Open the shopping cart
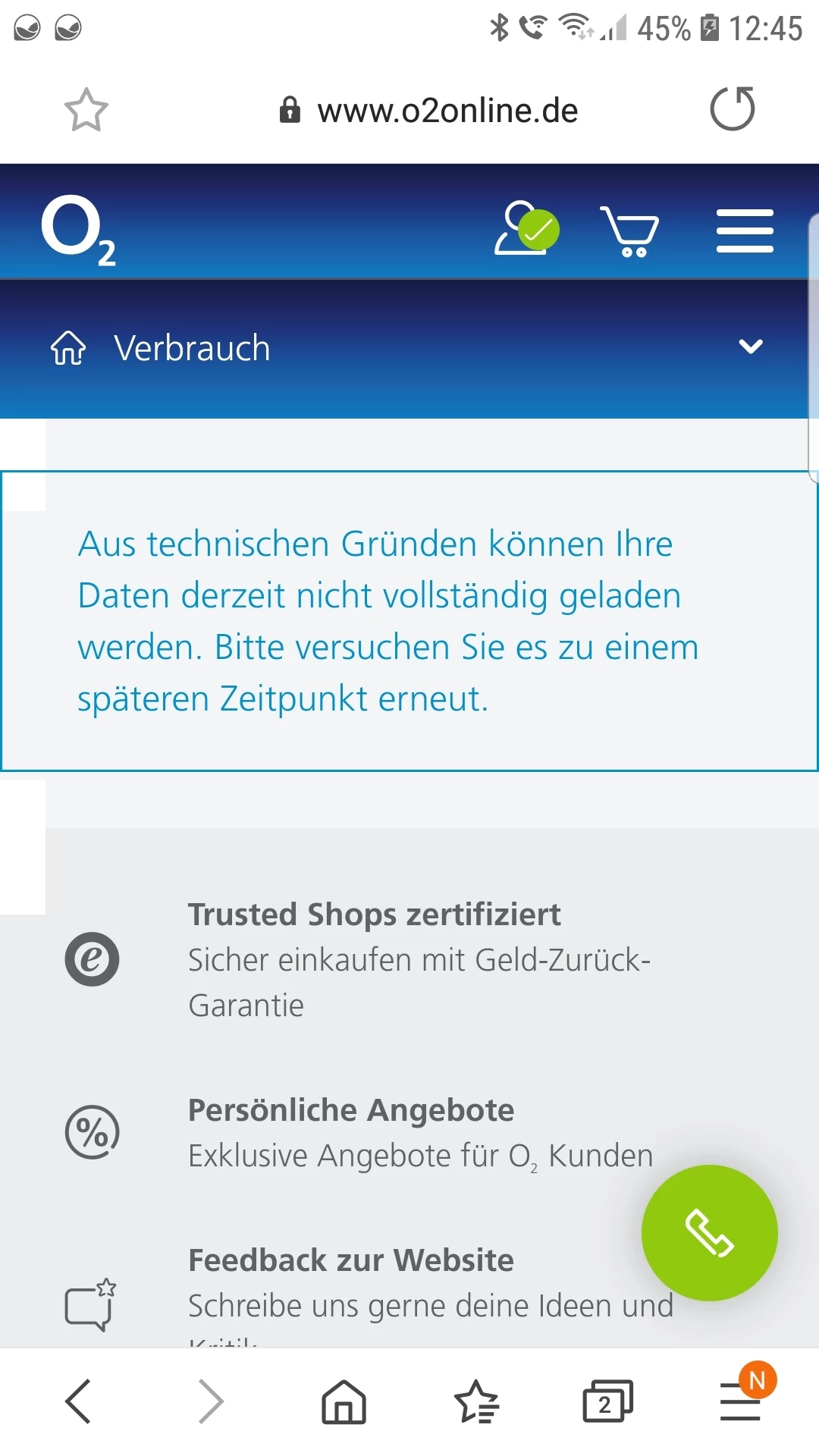Screen dimensions: 819x1456 tap(630, 231)
